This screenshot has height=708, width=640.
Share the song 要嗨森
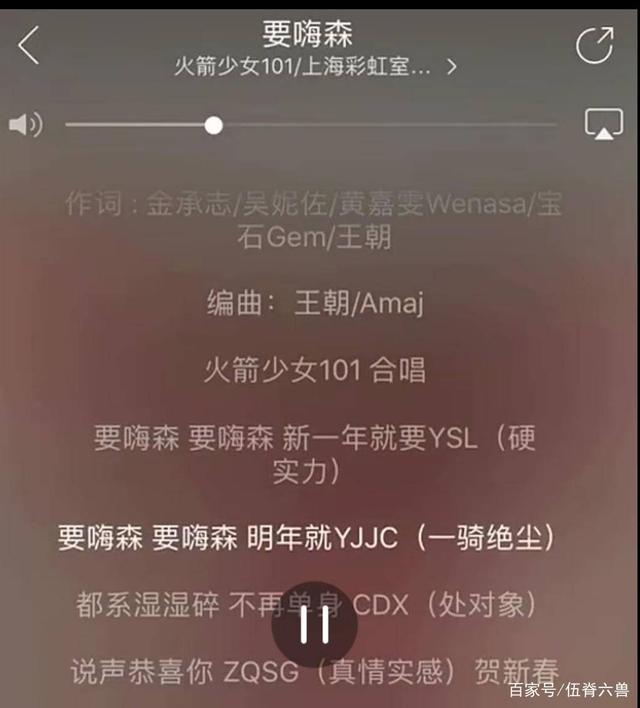point(594,46)
